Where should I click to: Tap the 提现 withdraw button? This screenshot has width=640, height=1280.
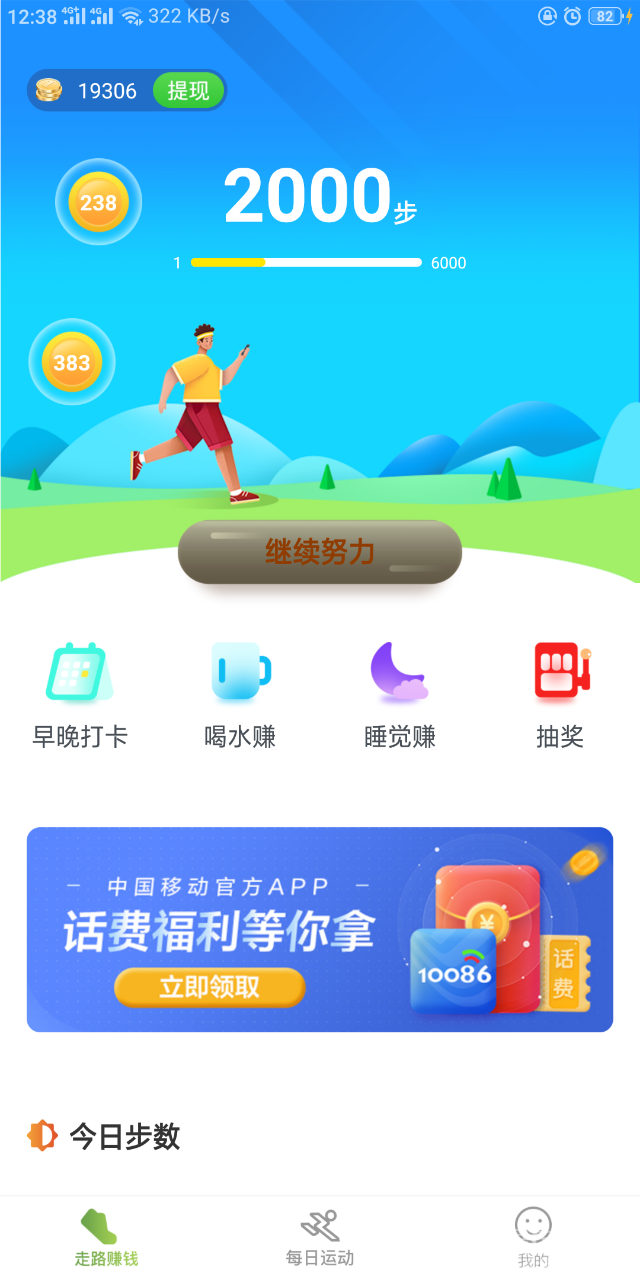coord(188,91)
